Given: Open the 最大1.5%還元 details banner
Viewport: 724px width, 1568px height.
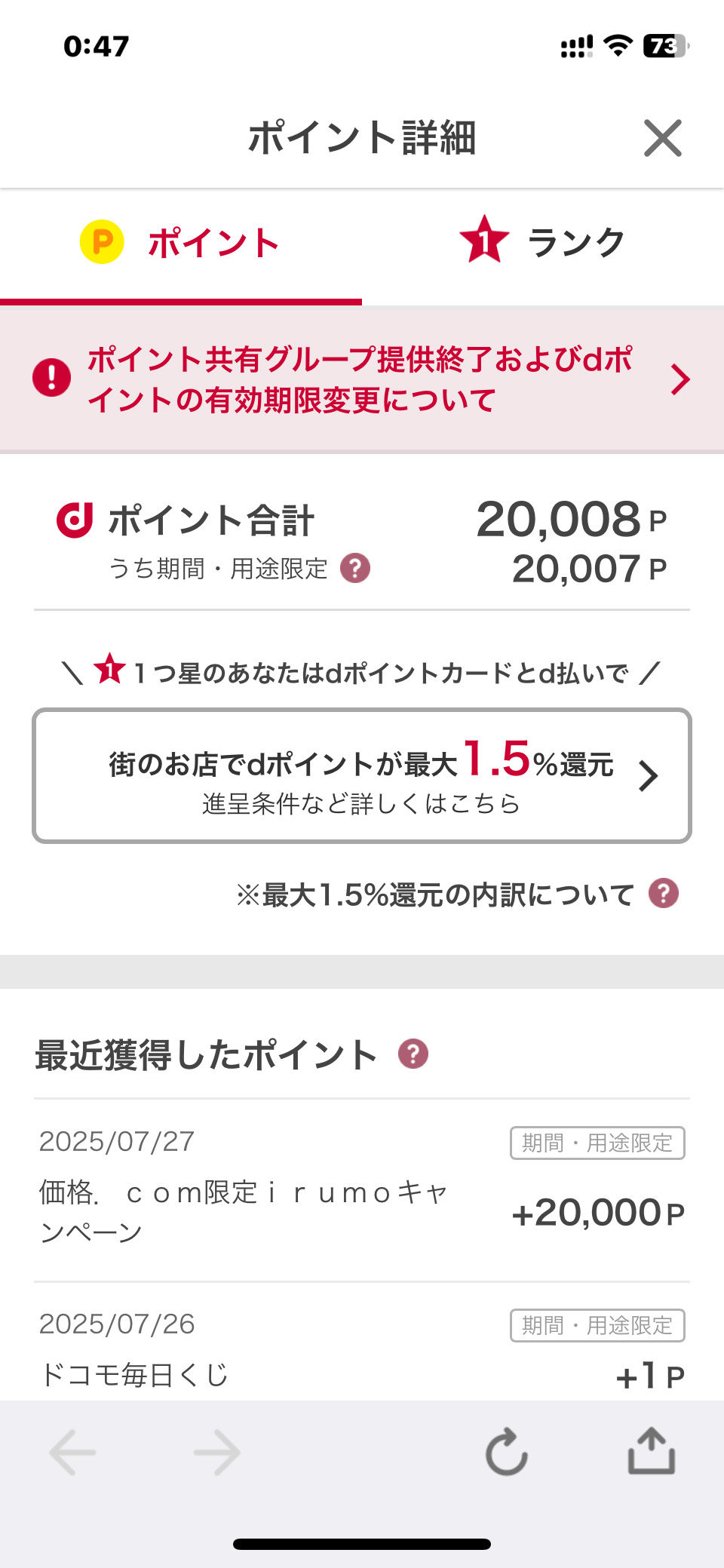Looking at the screenshot, I should (x=362, y=775).
